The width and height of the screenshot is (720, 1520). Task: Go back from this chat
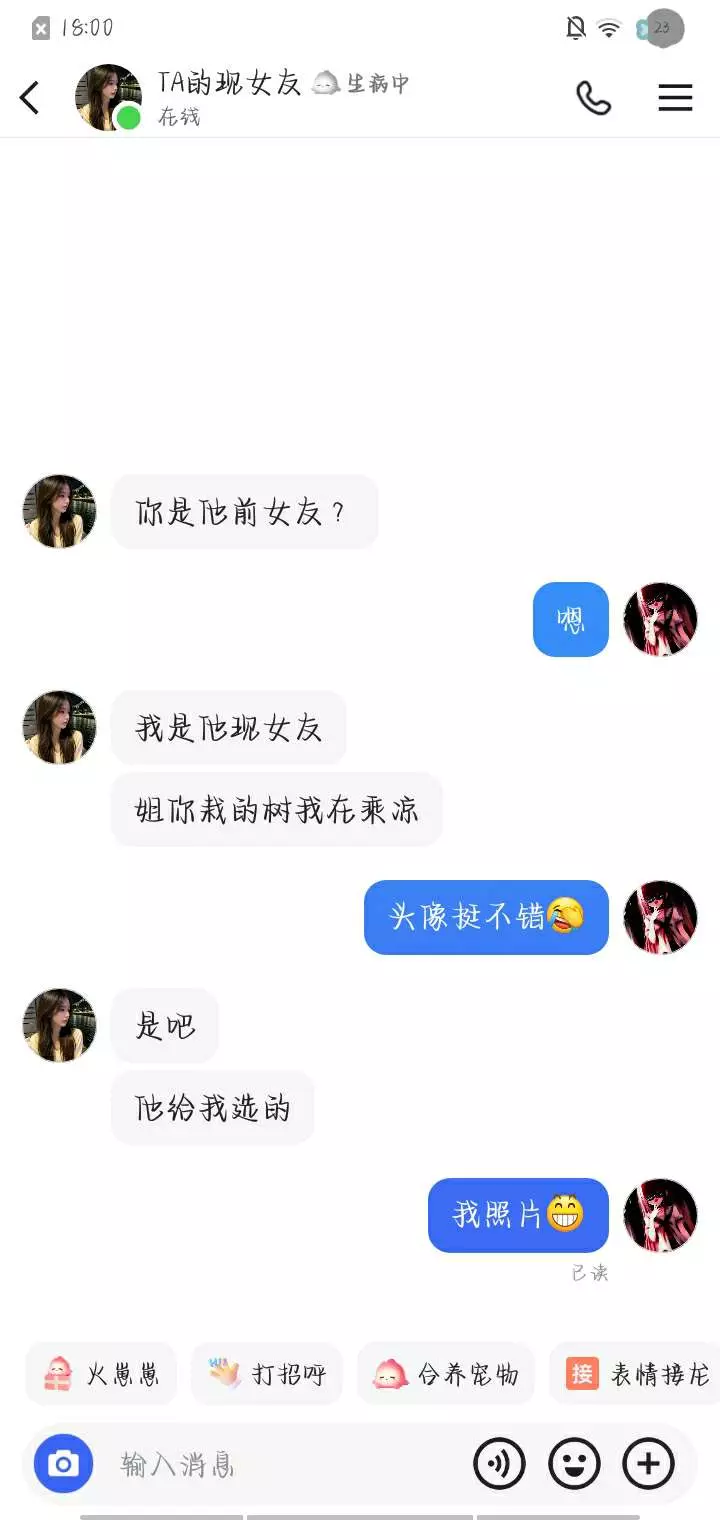30,98
